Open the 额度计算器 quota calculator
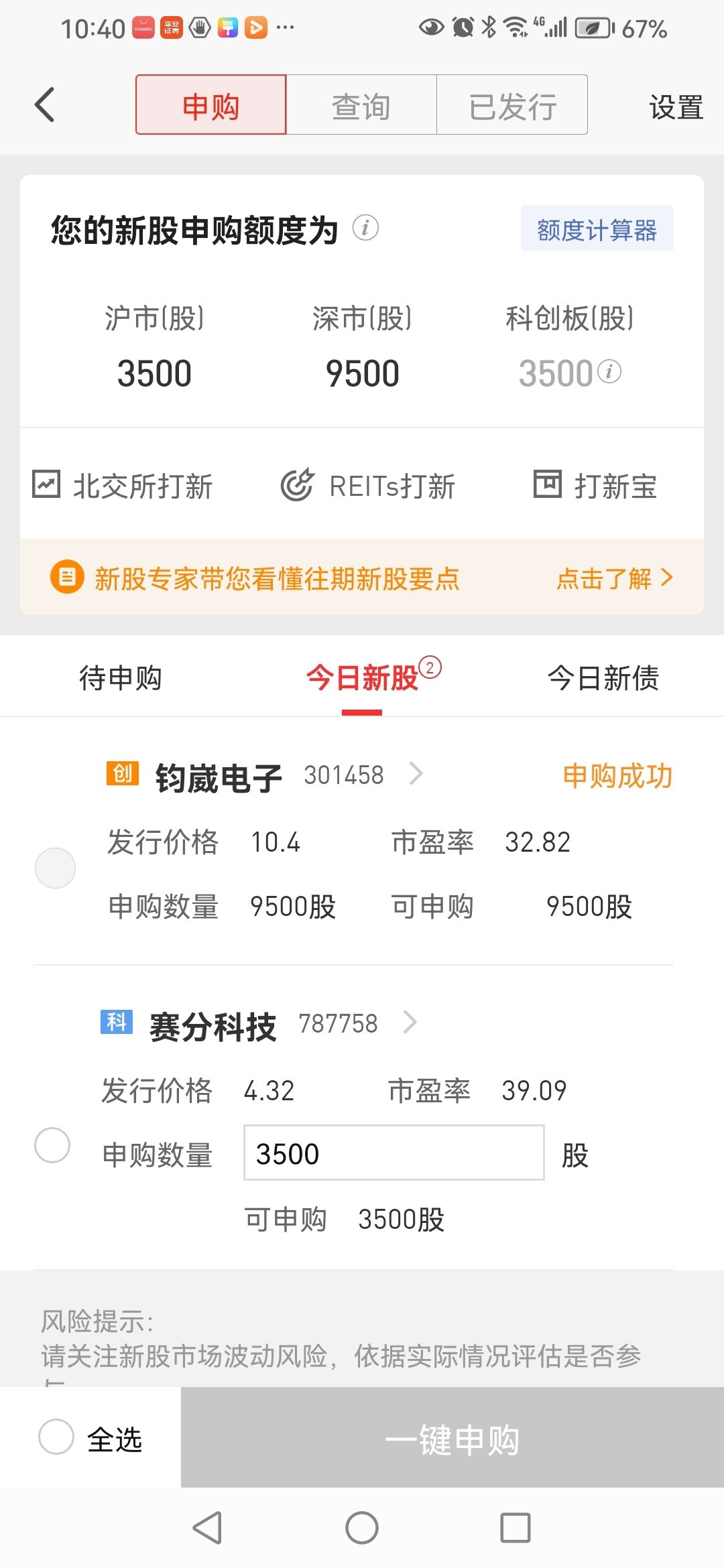 (x=597, y=229)
